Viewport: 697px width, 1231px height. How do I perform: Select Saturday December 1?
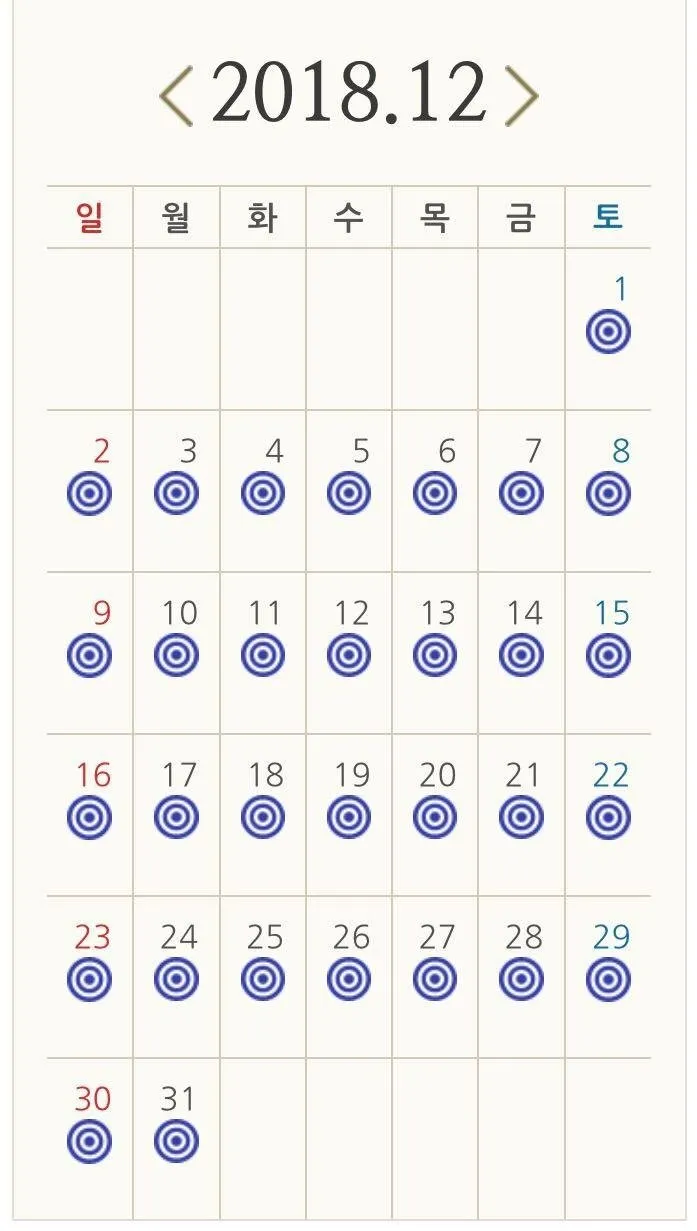click(x=608, y=331)
